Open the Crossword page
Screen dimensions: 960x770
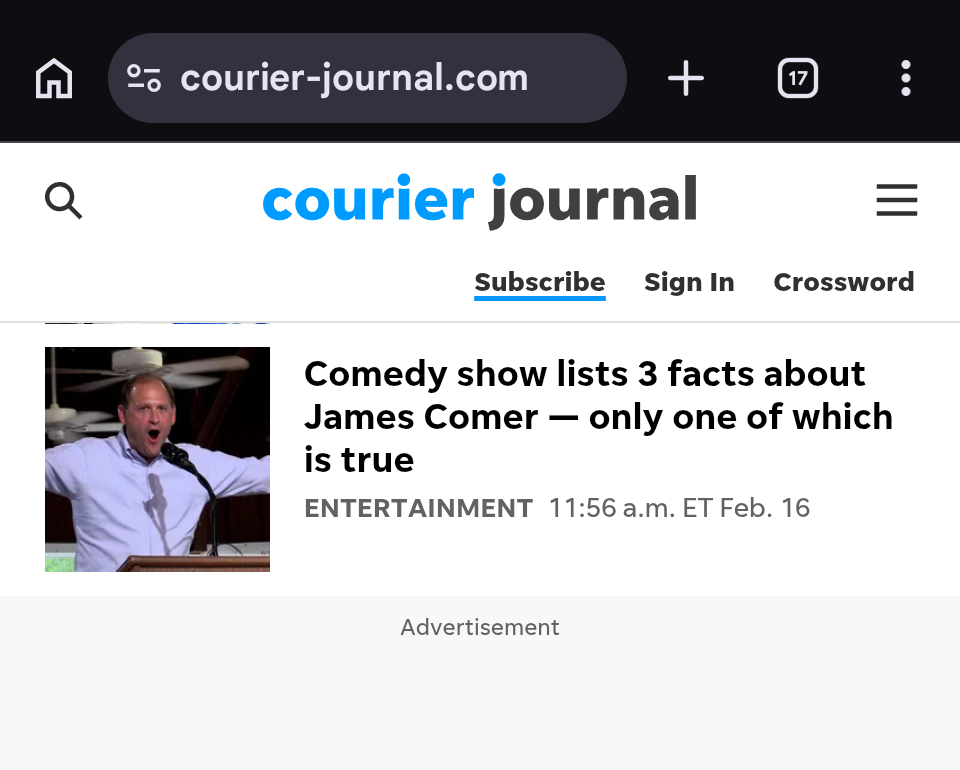pyautogui.click(x=843, y=282)
